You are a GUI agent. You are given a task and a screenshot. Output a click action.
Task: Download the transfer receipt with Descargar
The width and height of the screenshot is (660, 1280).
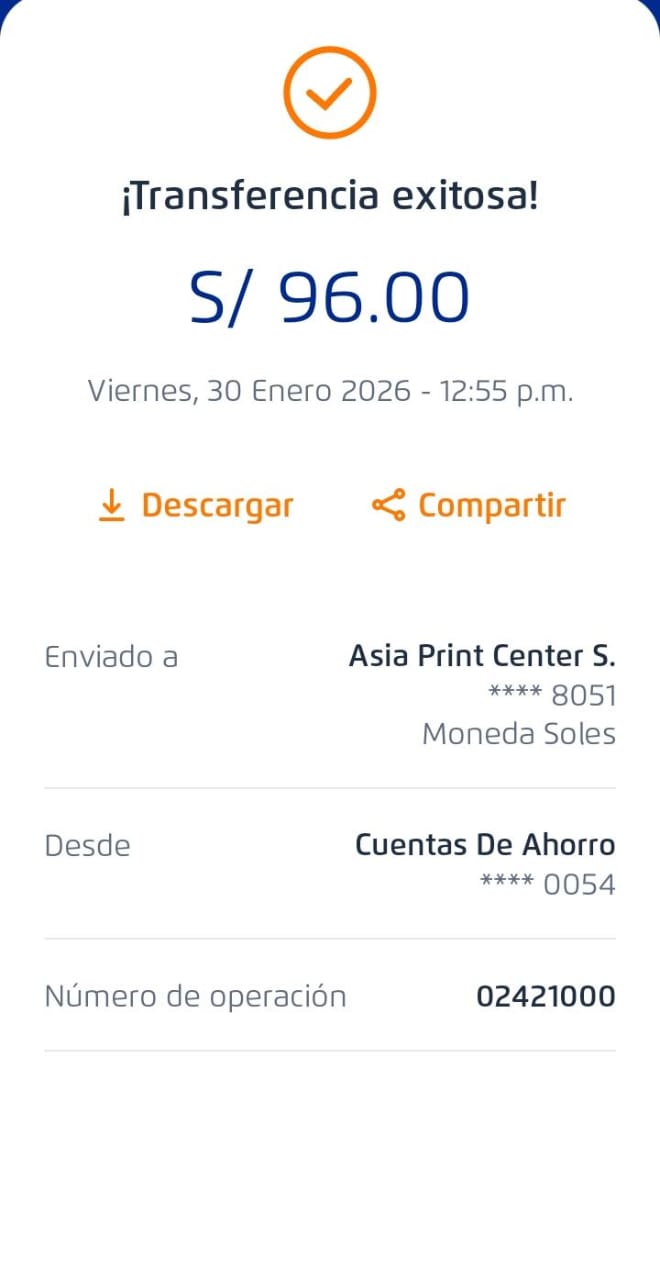coord(196,506)
